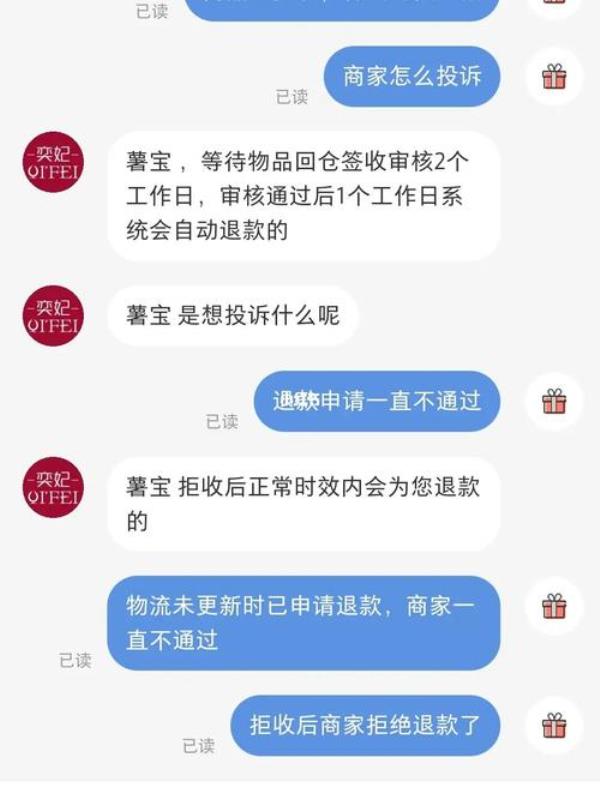Open your avatar beside 商家怎么投诉
Screen dimensions: 600x799
pyautogui.click(x=554, y=76)
